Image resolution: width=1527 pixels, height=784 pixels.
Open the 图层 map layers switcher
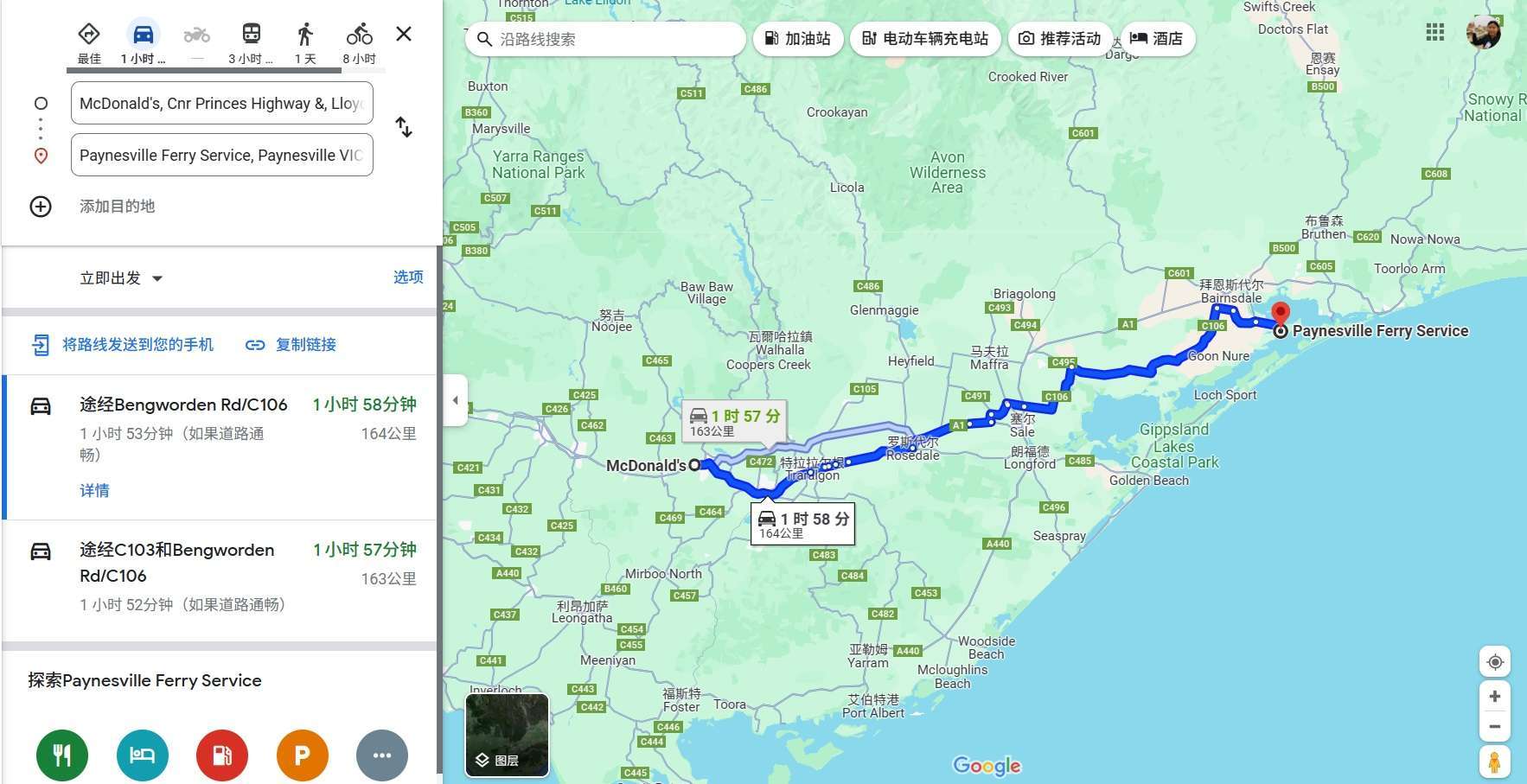507,736
